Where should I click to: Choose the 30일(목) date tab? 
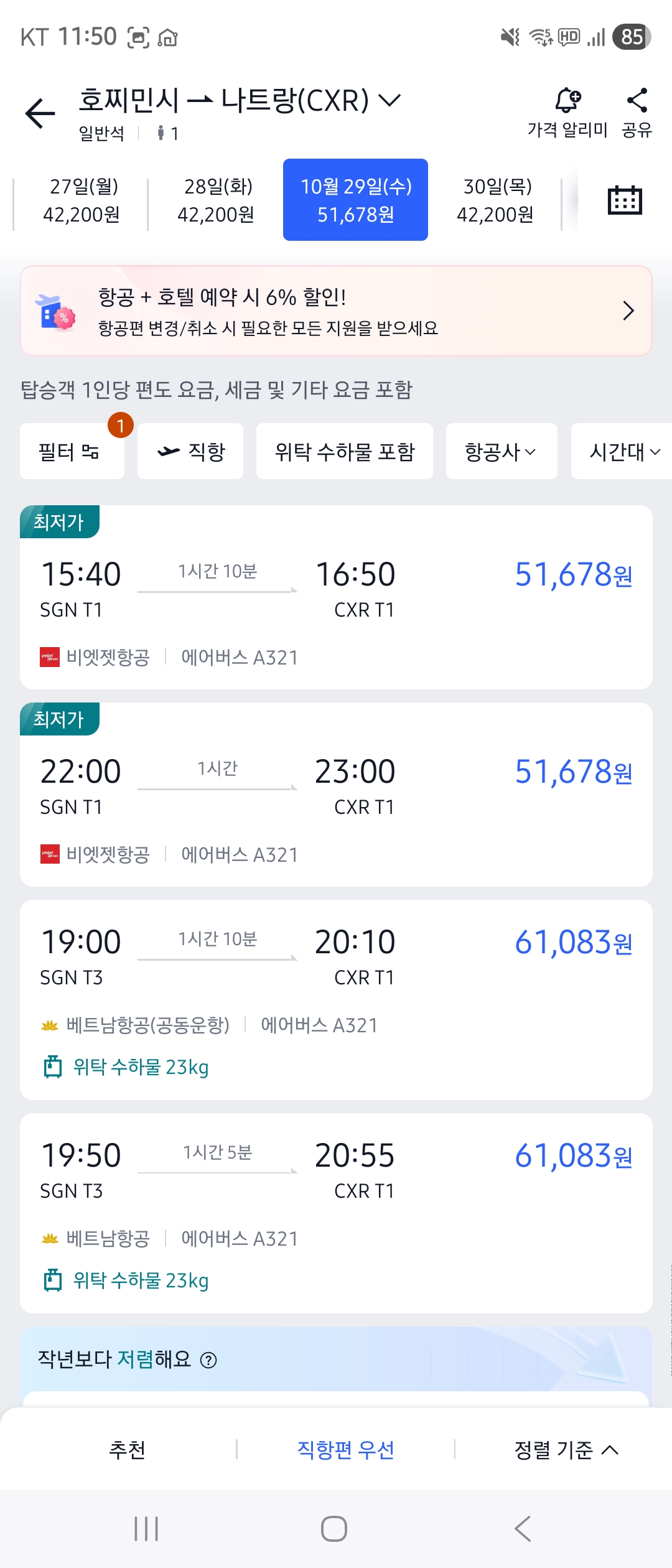point(495,200)
